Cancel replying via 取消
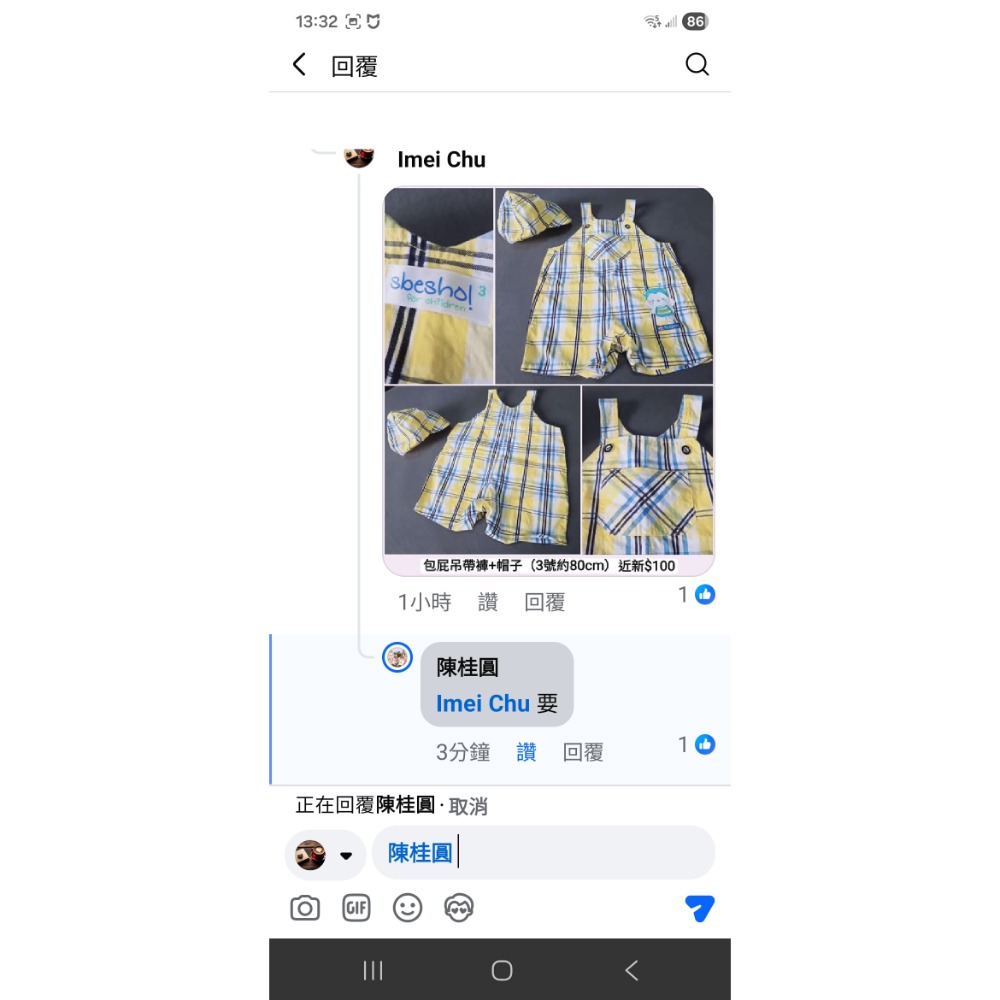1000x1000 pixels. (468, 806)
